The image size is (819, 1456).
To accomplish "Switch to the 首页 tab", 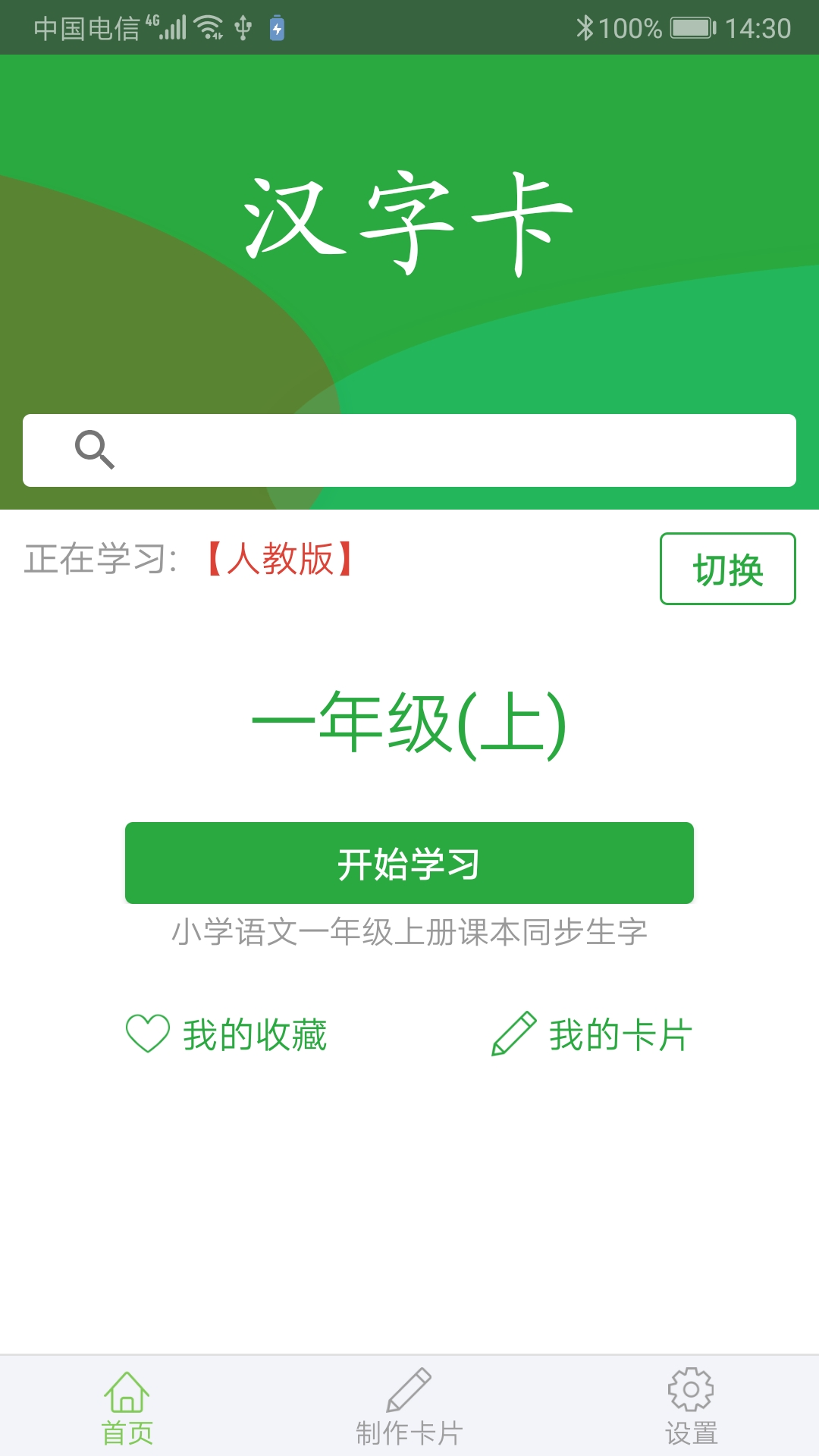I will point(127,1407).
